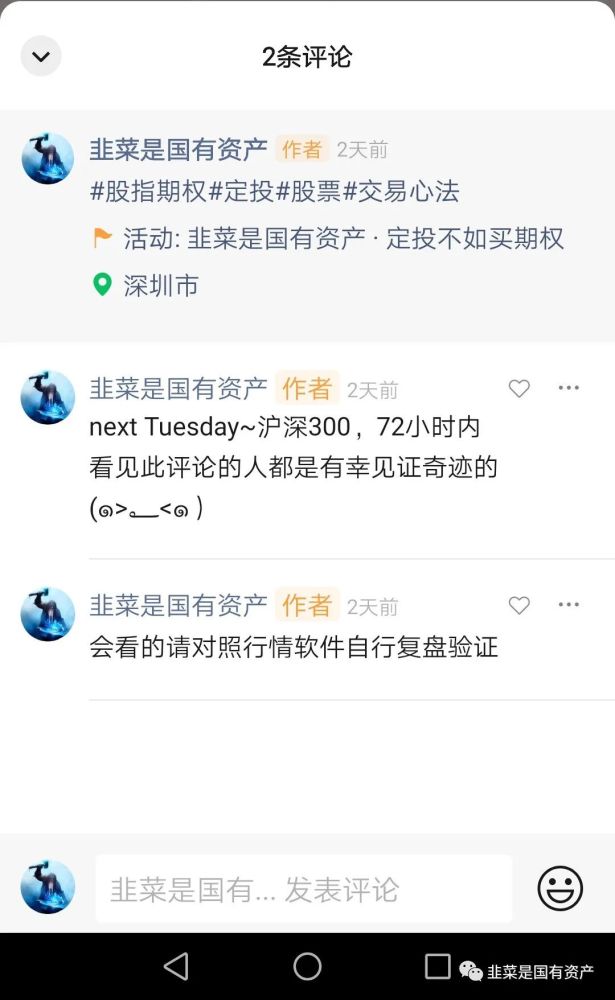Go back using the system back button
Screen dimensions: 615x1000
coord(176,966)
